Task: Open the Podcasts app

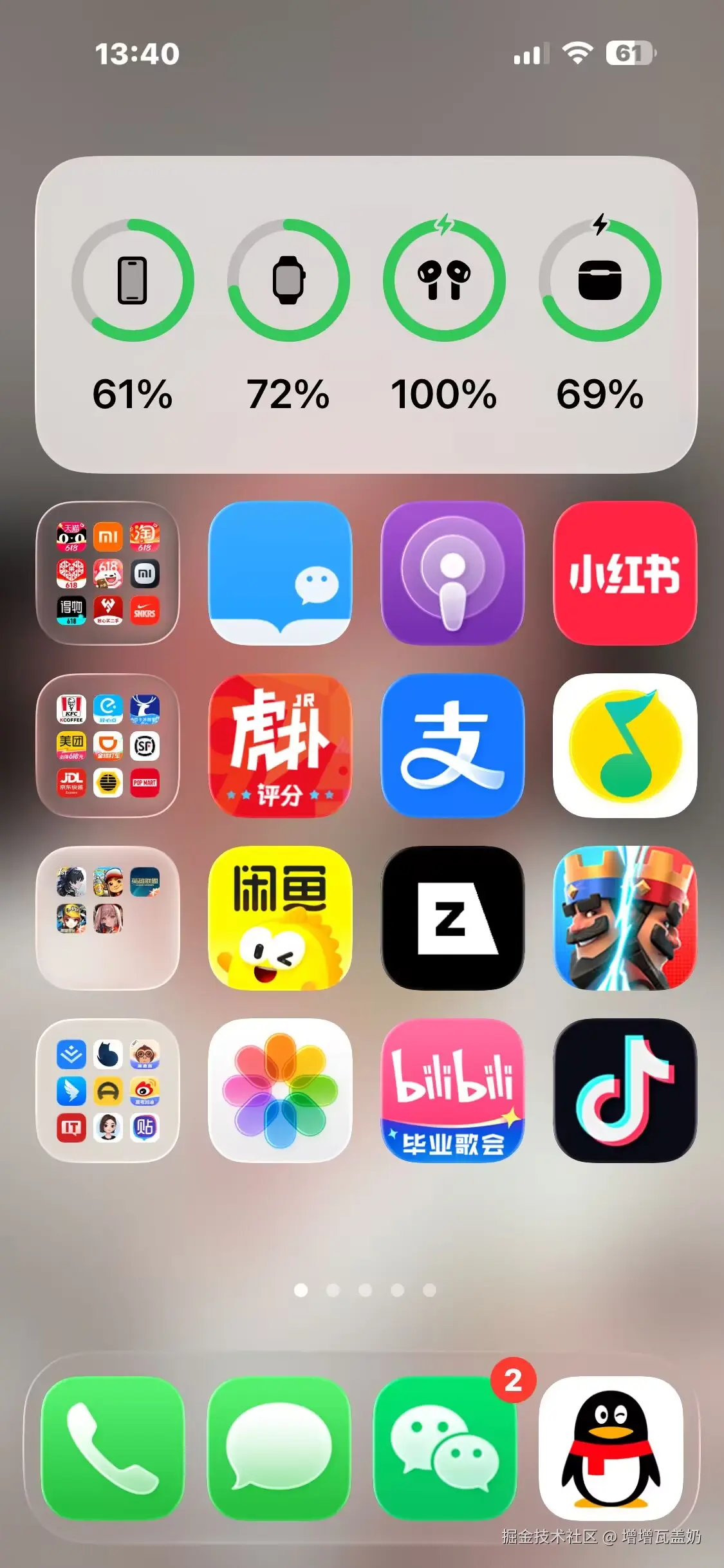Action: (452, 573)
